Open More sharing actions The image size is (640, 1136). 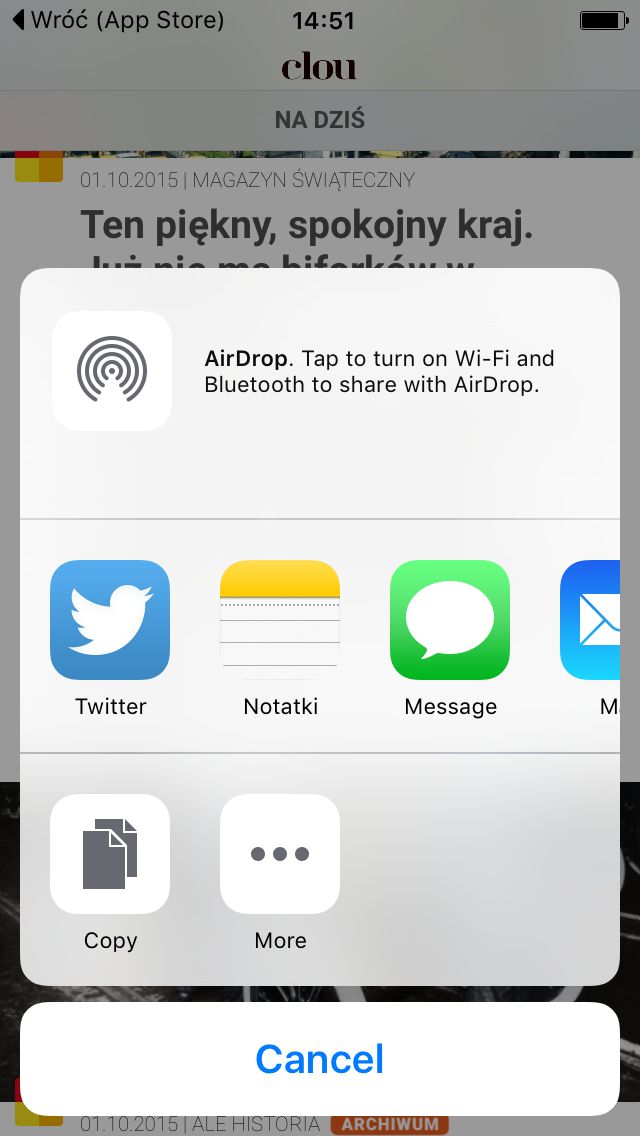(280, 853)
